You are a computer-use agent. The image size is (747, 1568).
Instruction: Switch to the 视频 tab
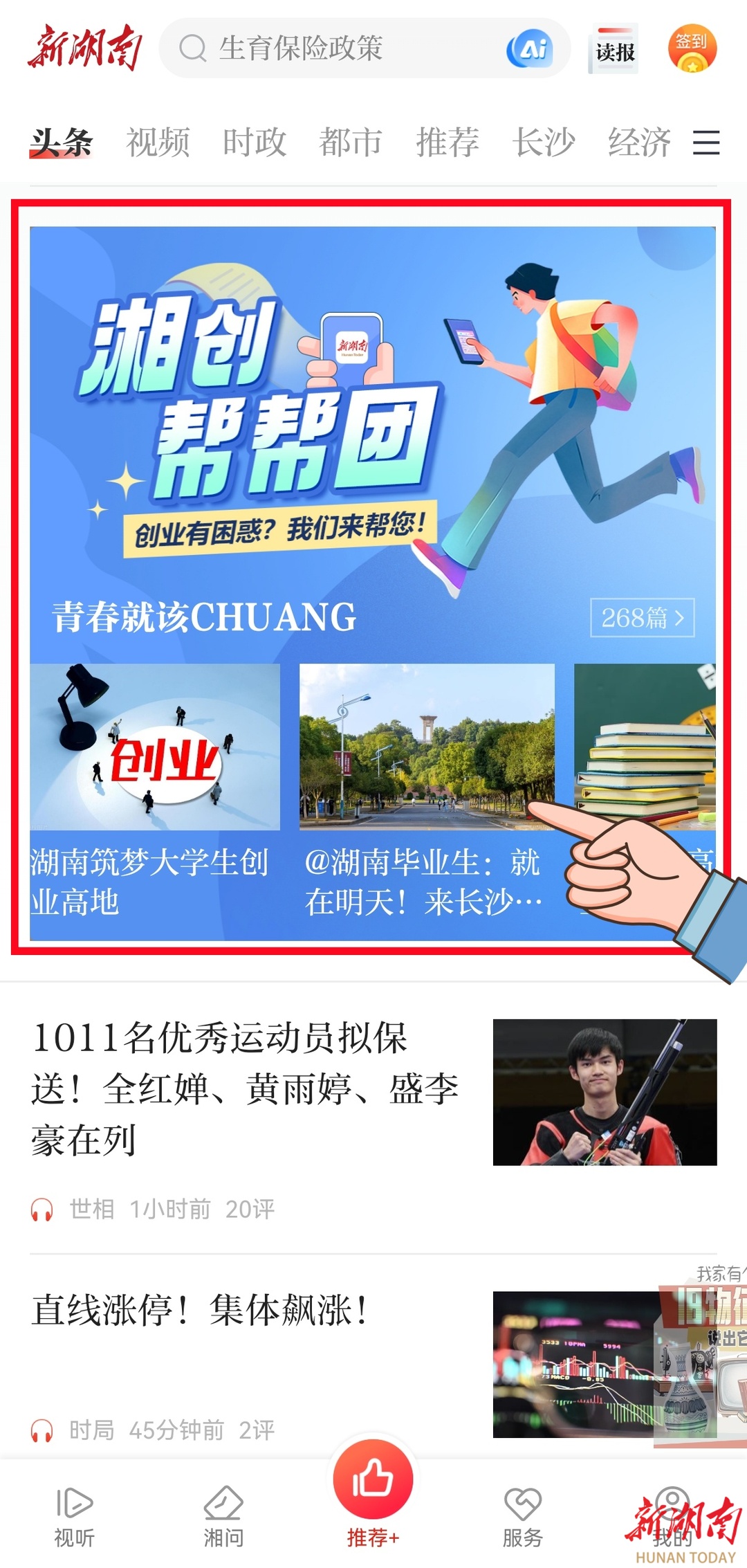pyautogui.click(x=158, y=143)
